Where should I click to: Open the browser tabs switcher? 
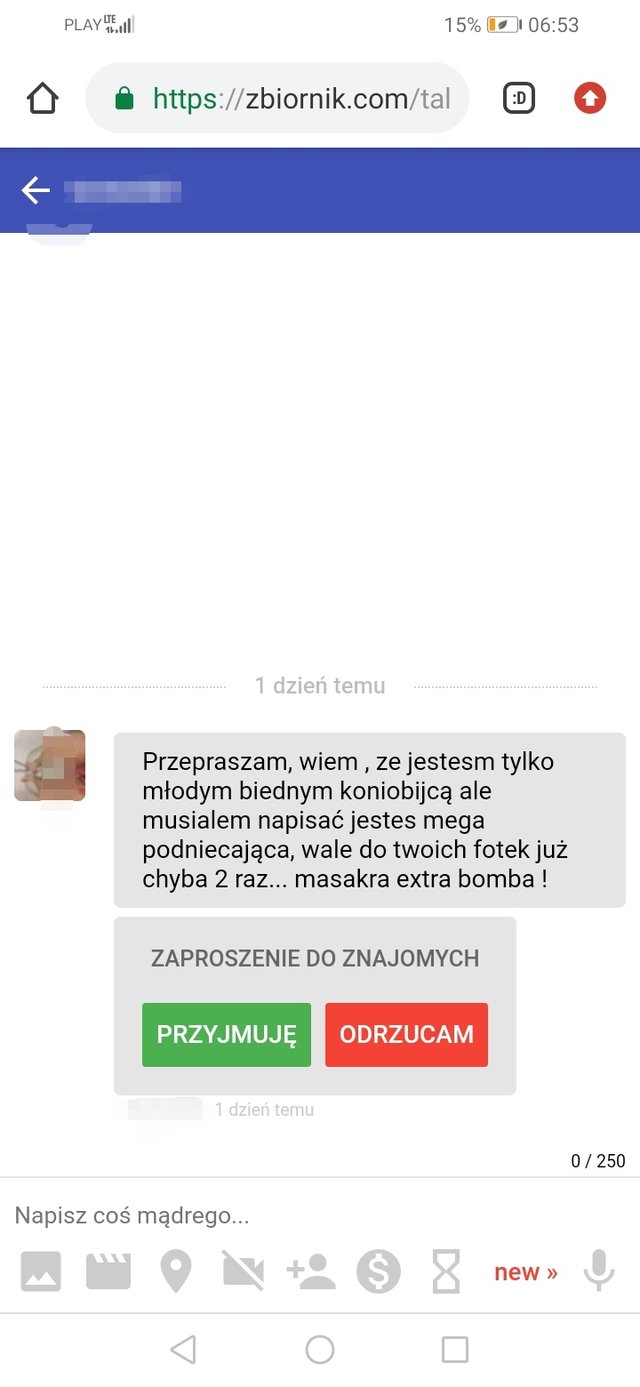point(520,98)
